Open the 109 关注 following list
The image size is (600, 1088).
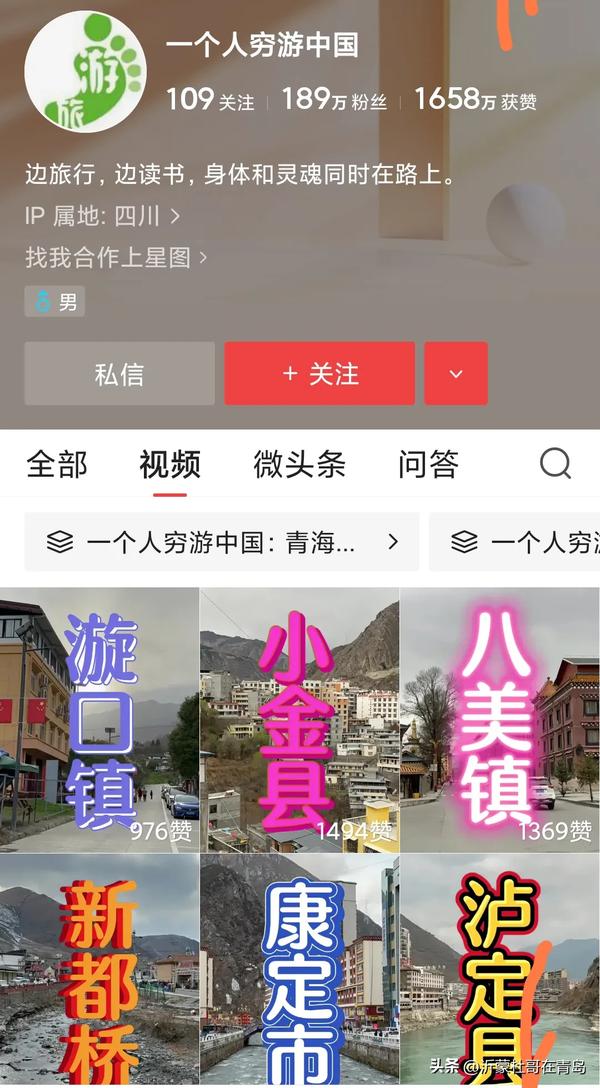point(210,100)
